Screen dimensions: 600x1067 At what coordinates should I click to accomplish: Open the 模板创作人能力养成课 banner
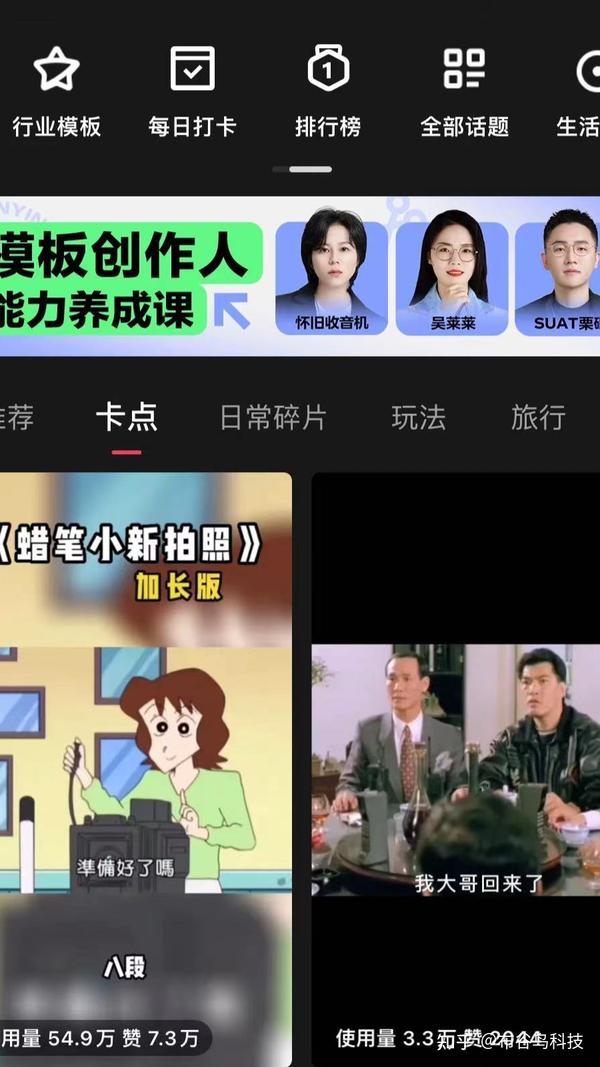click(x=300, y=277)
